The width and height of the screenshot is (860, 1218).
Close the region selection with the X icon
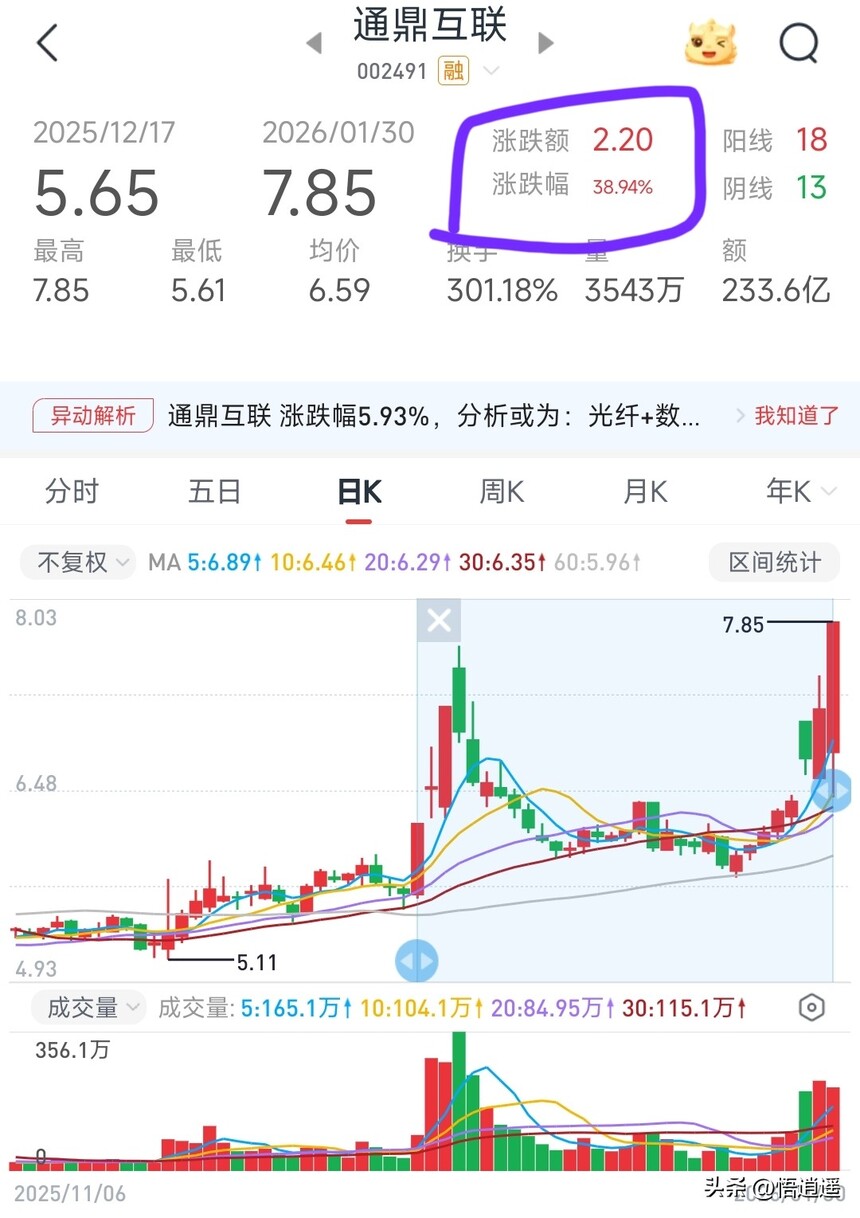tap(438, 620)
